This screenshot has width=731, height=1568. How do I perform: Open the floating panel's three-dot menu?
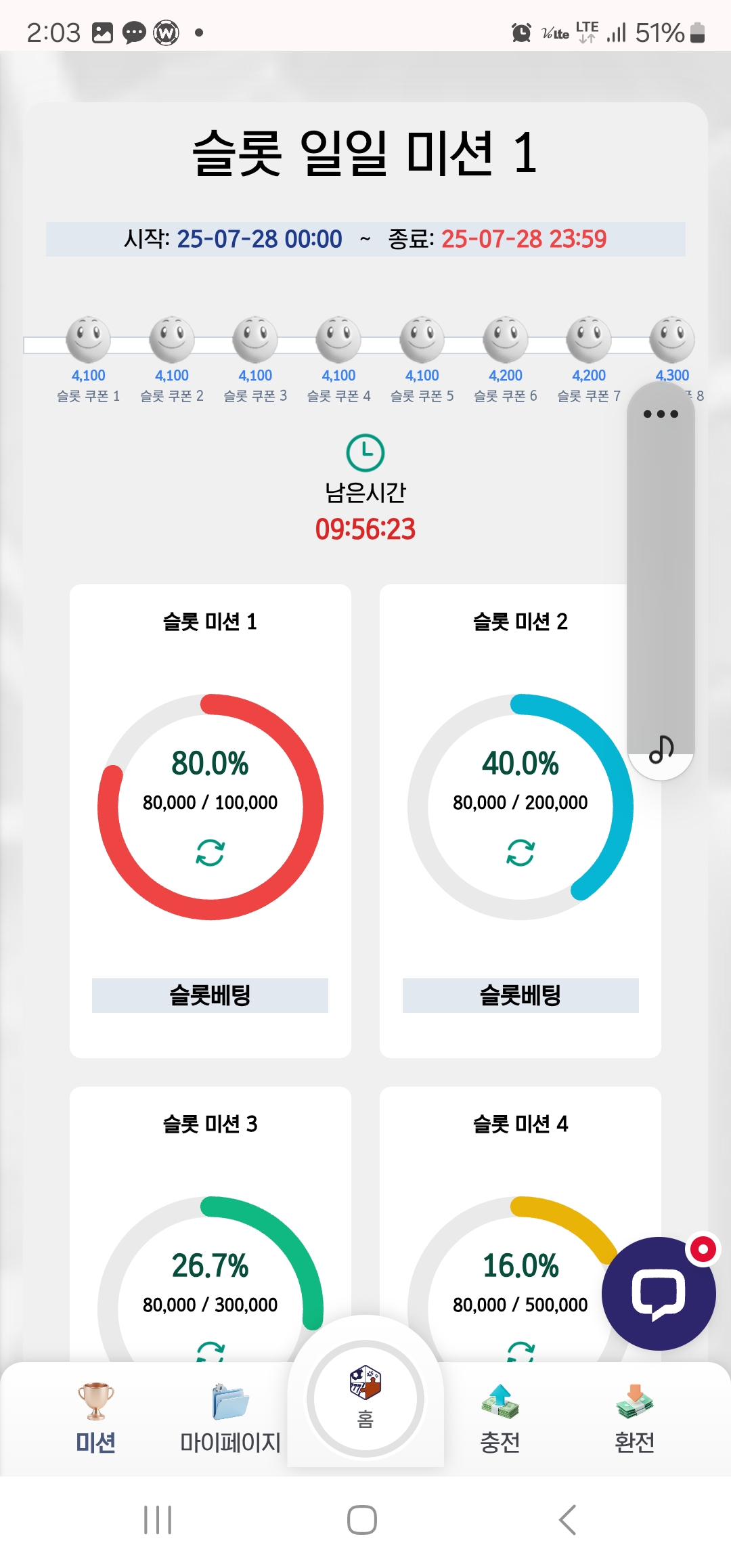(661, 414)
